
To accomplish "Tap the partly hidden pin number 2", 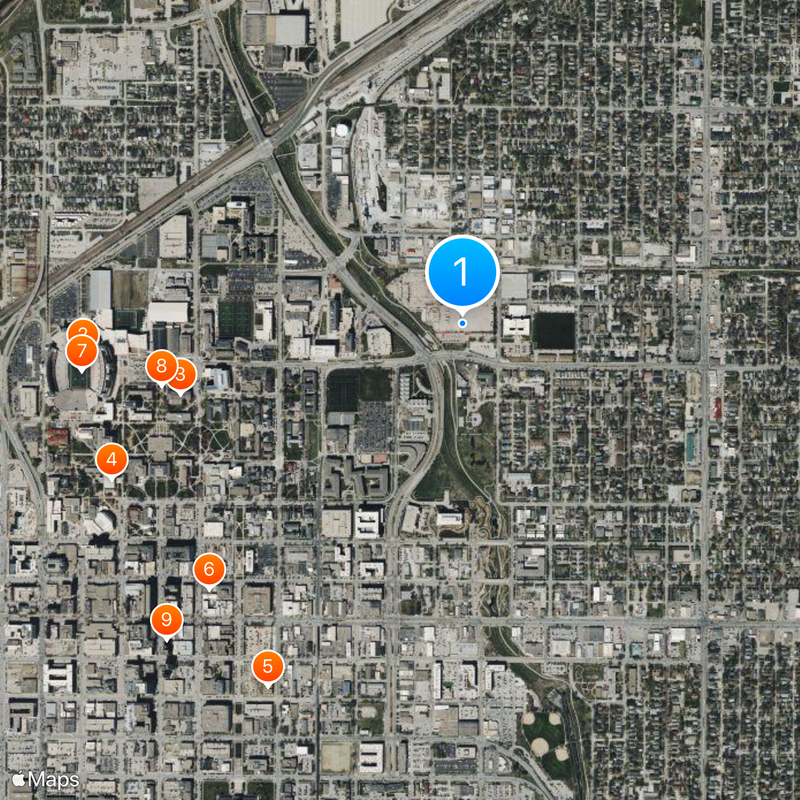I will coord(84,327).
